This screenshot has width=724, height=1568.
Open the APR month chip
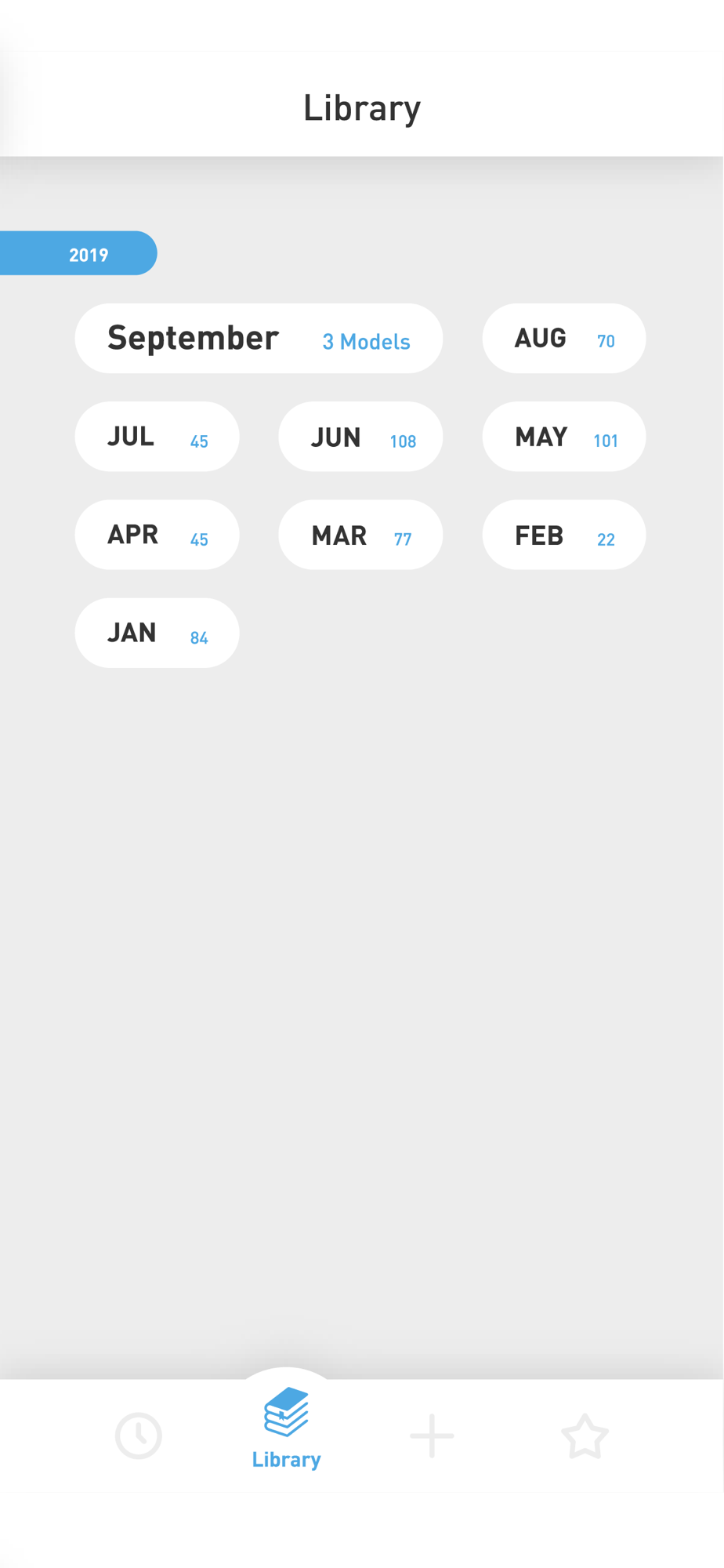click(157, 535)
